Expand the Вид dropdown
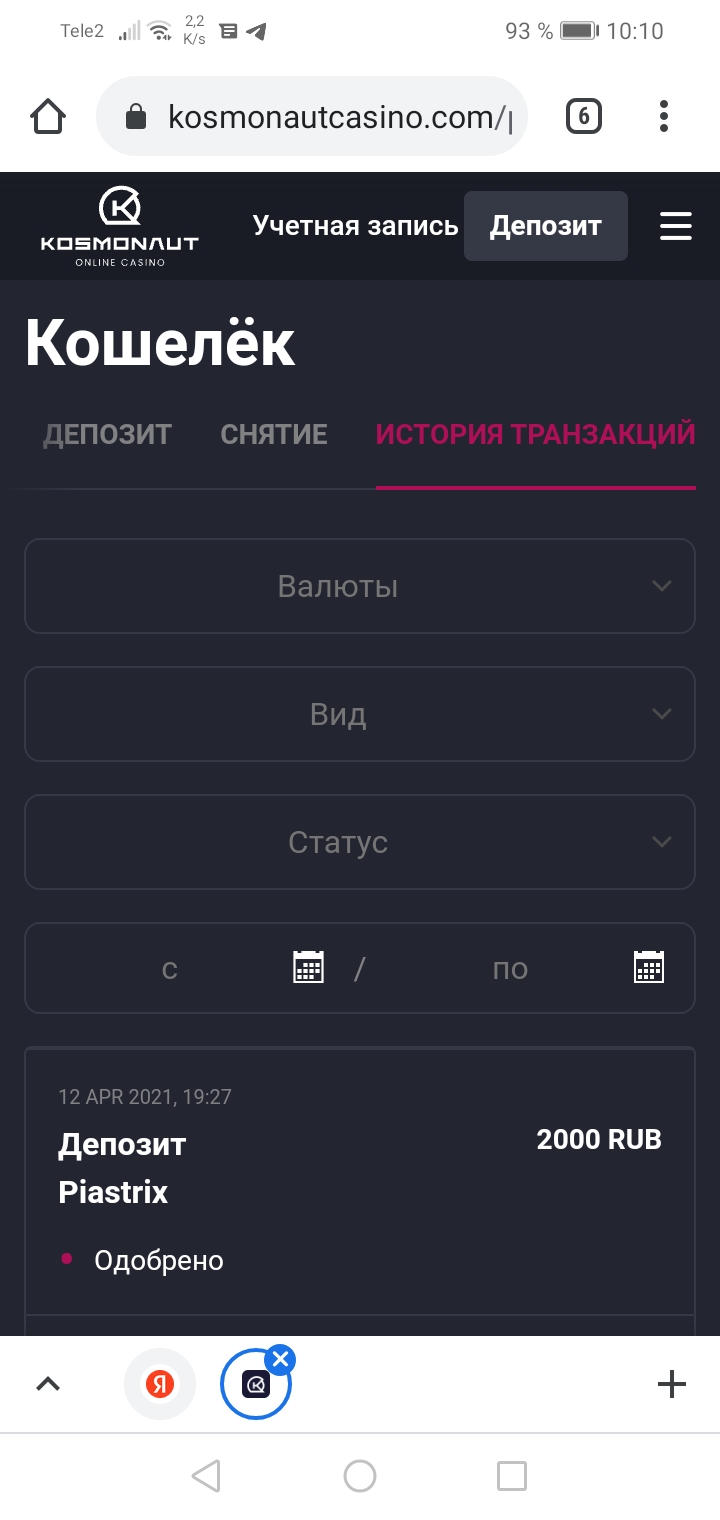Viewport: 720px width, 1520px height. pyautogui.click(x=360, y=714)
